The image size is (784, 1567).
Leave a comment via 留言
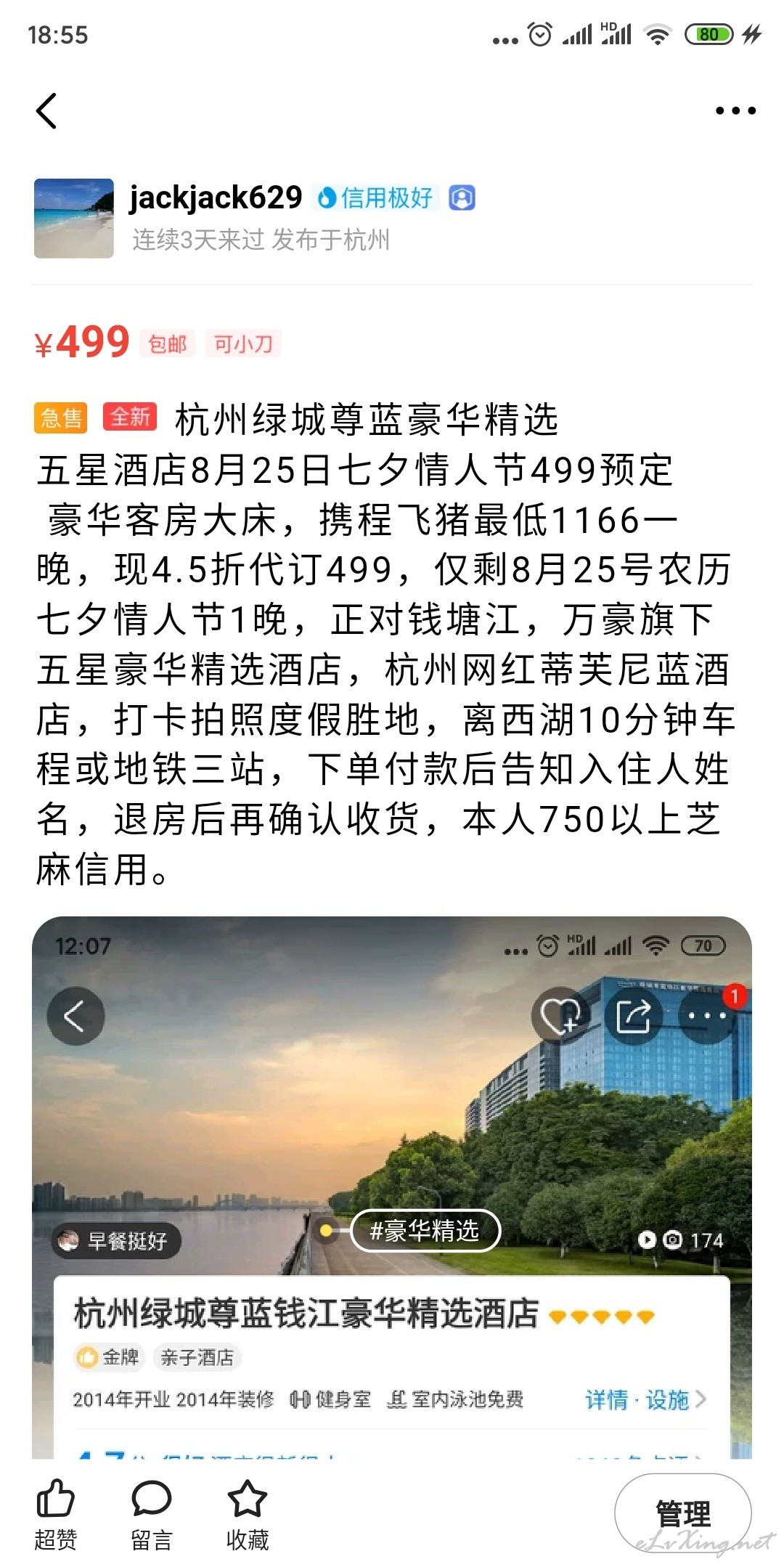(152, 1514)
